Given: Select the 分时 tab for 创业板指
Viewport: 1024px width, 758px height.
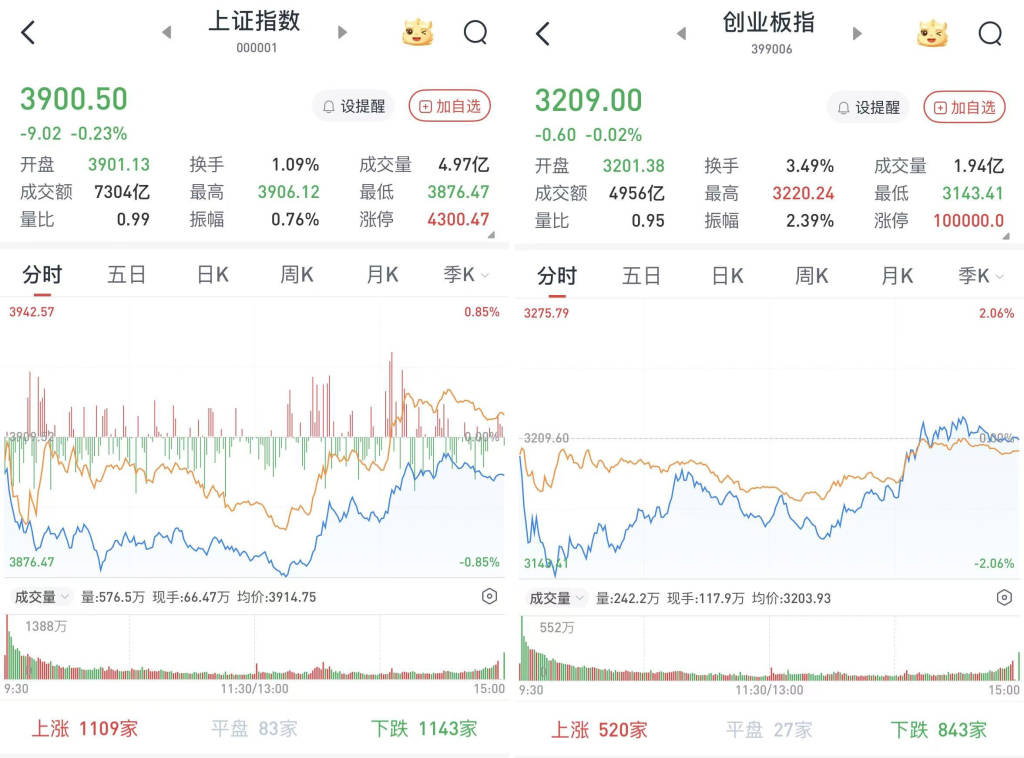Looking at the screenshot, I should (x=557, y=275).
